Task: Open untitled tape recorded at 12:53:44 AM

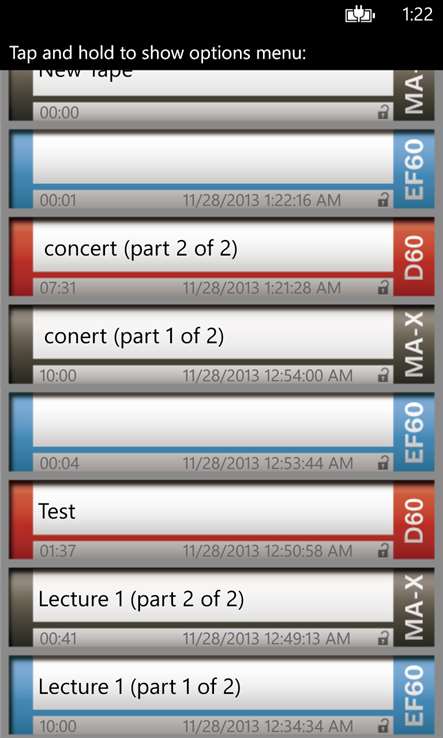Action: tap(221, 432)
